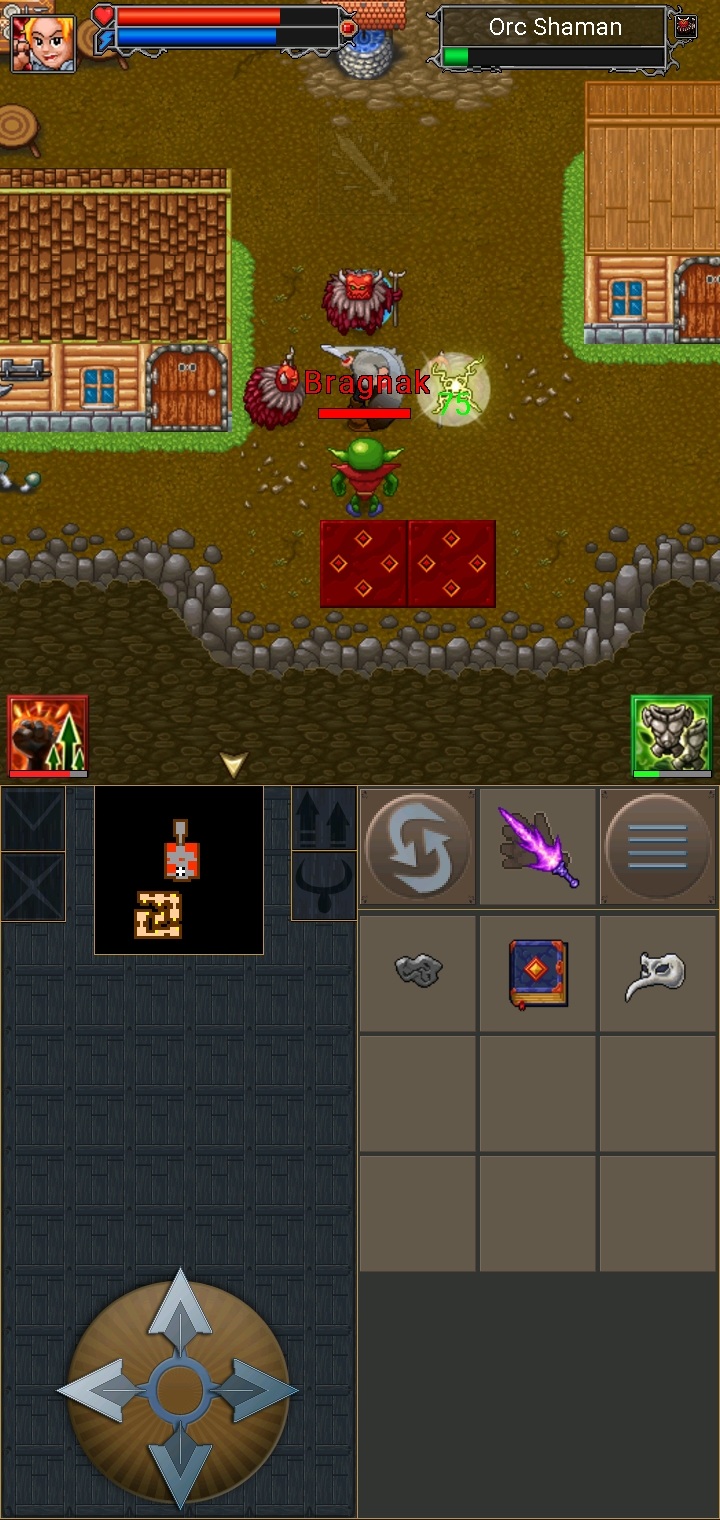Open the hero portrait in the corner

click(x=42, y=42)
